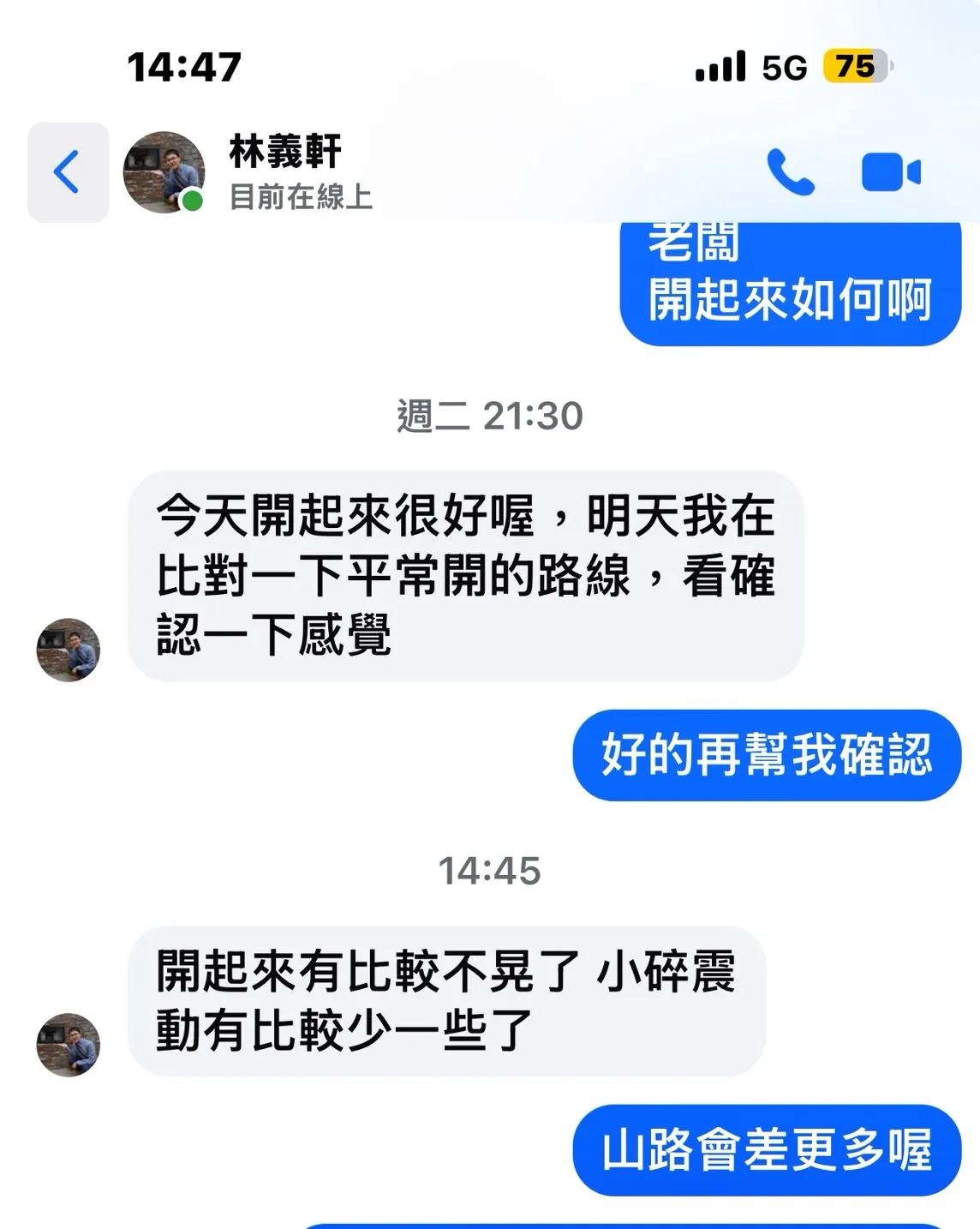Start a video call with 林義軒
The height and width of the screenshot is (1229, 980).
[x=891, y=172]
